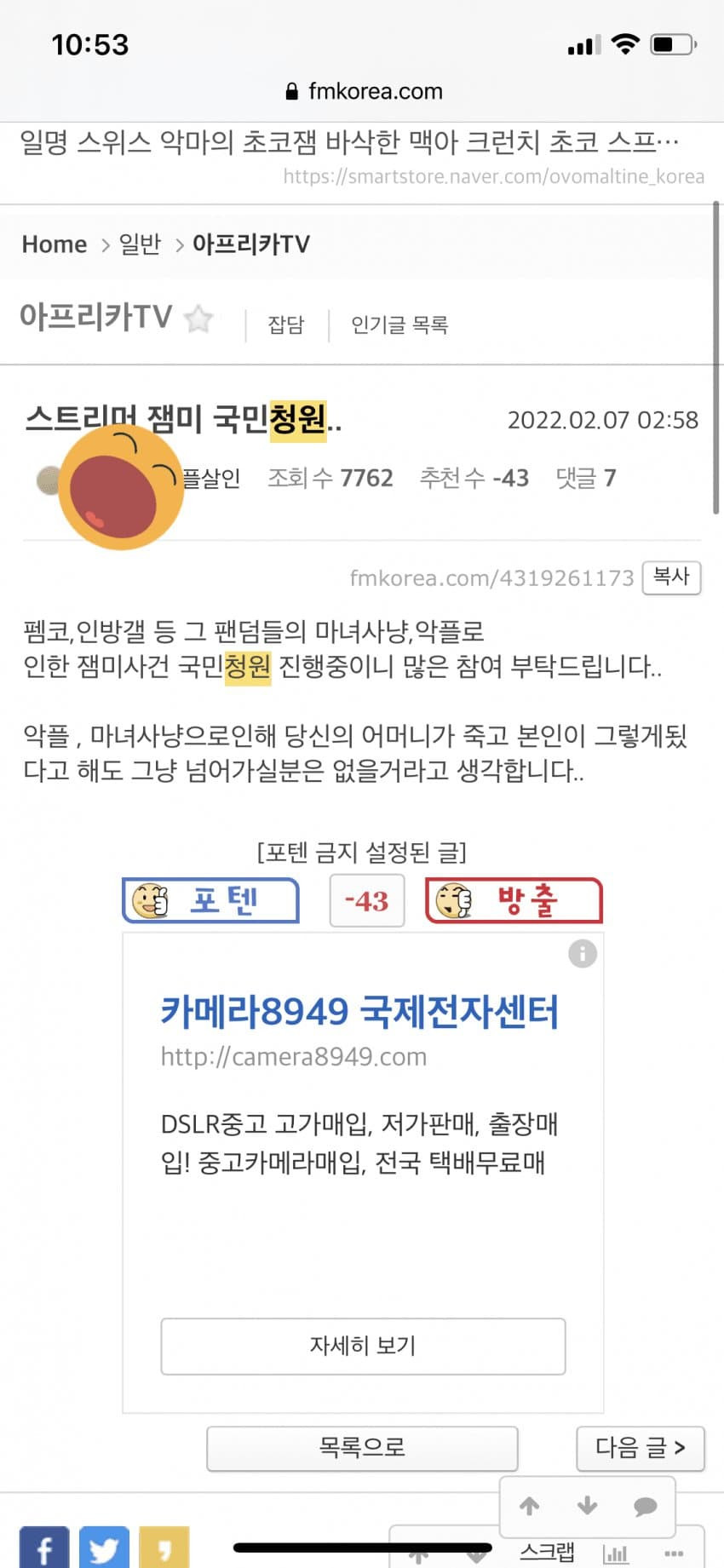Favorite the 아프리카TV board with the star
Screen dimensions: 724x1568
point(198,319)
